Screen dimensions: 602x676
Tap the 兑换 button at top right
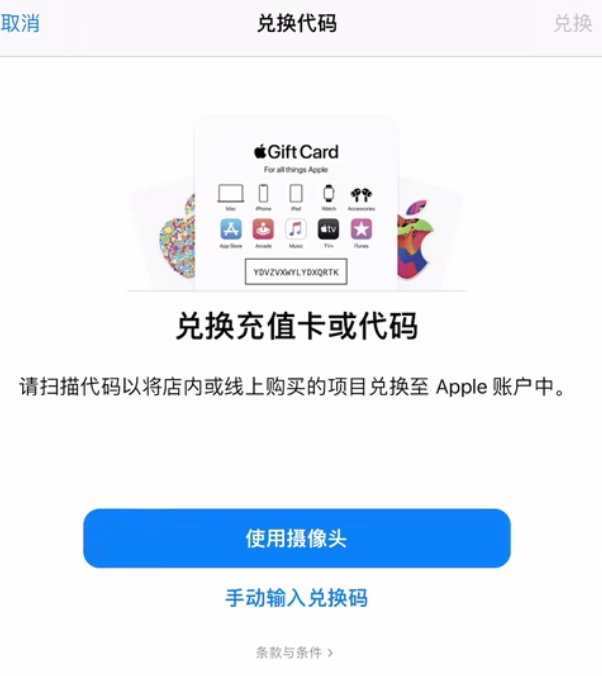572,24
